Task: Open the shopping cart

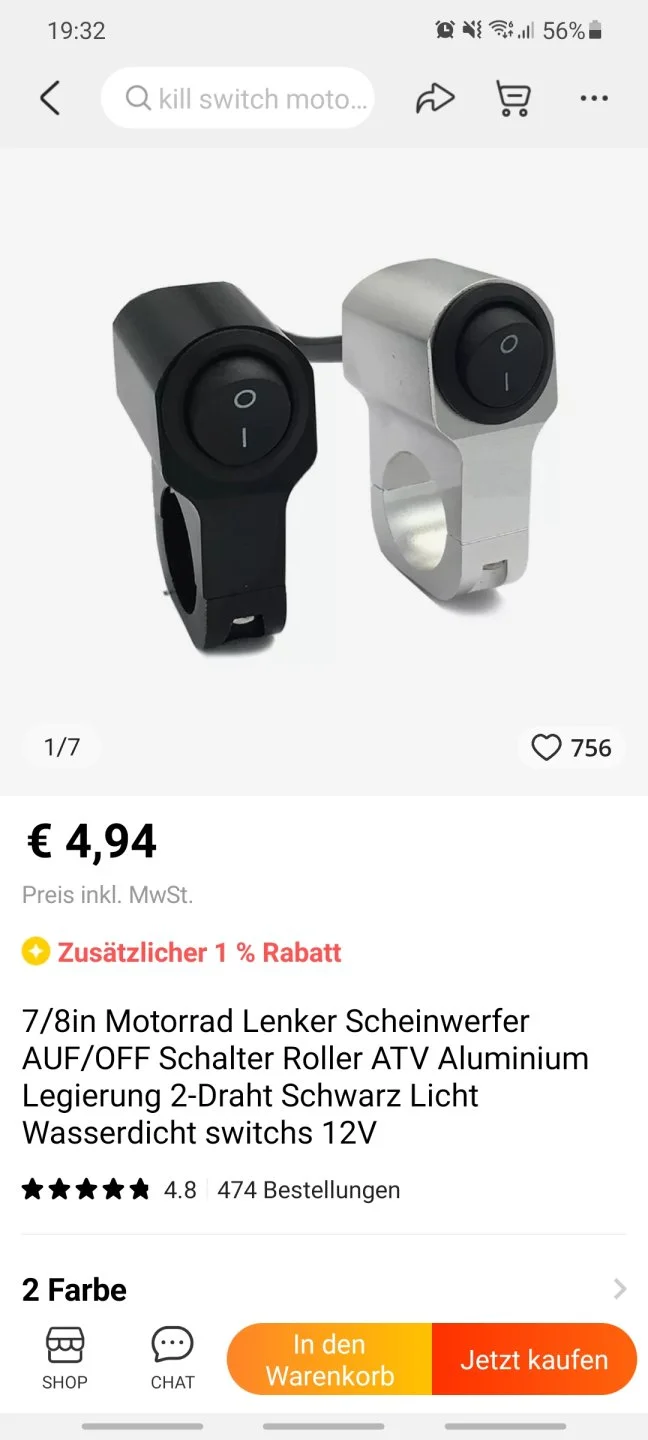Action: click(x=514, y=98)
